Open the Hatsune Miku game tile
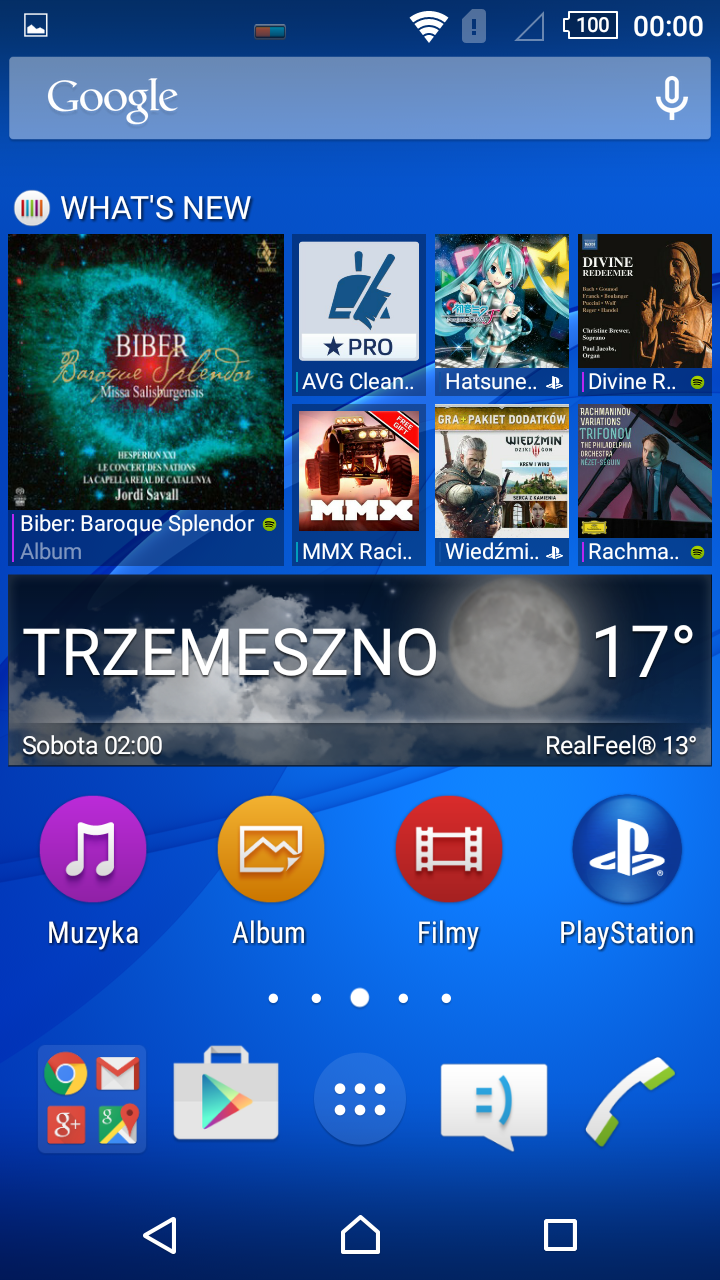This screenshot has width=720, height=1280. coord(502,315)
